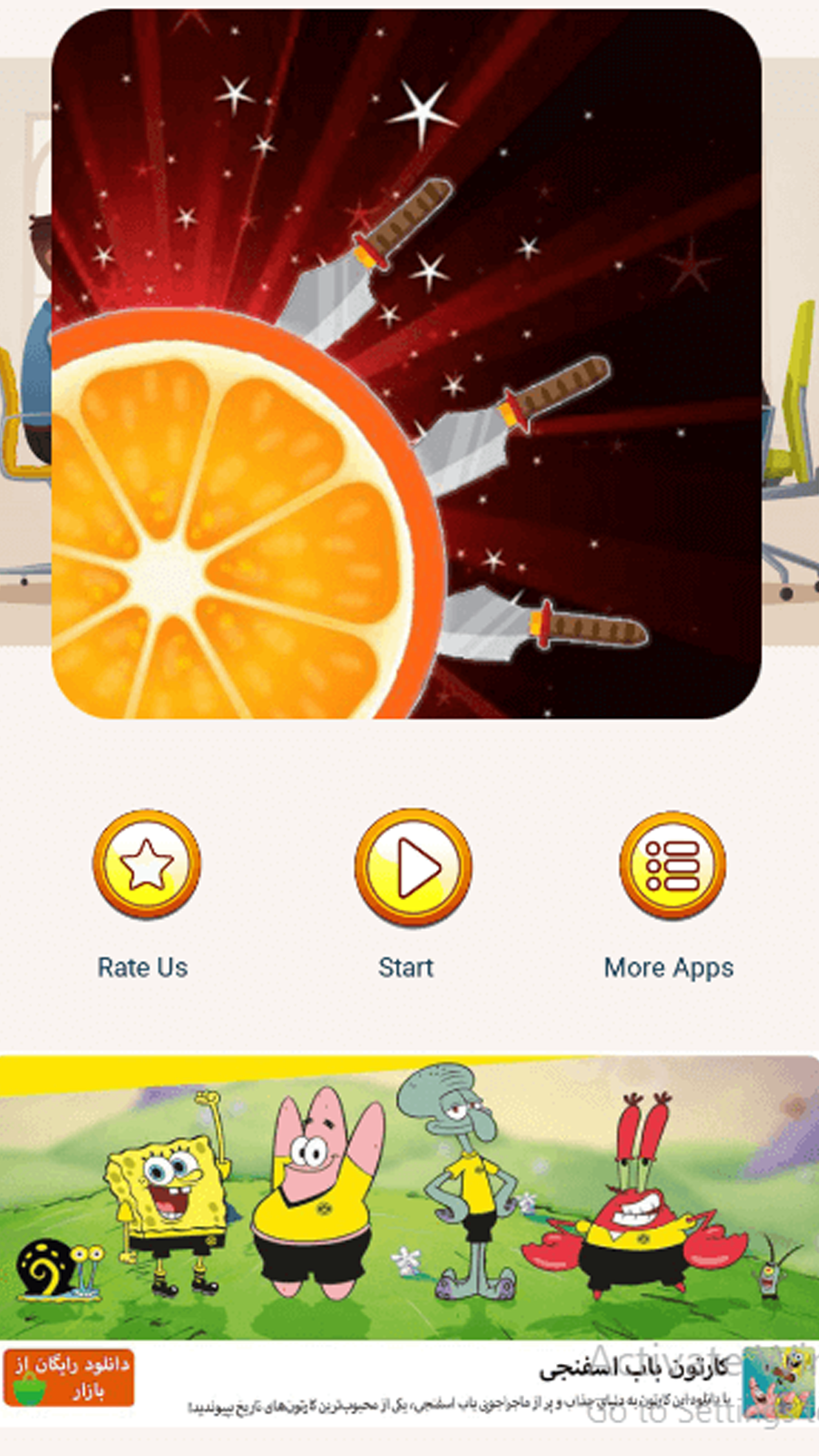Start the knife game
Screen dimensions: 819x1456
[x=413, y=867]
